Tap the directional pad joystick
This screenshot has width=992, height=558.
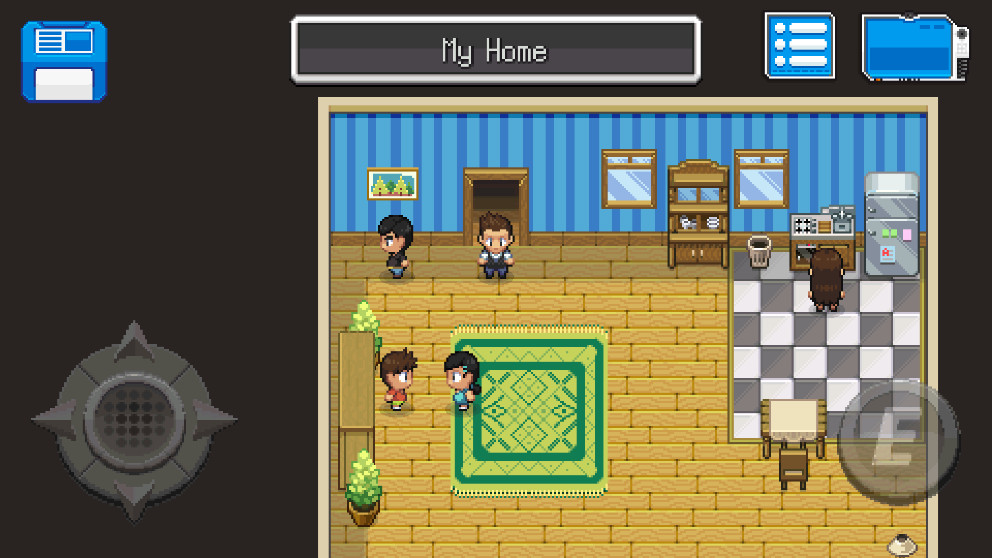[x=134, y=416]
